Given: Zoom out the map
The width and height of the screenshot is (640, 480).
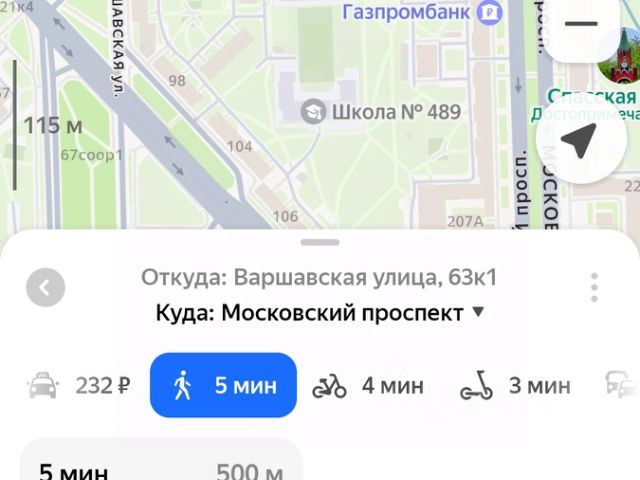Looking at the screenshot, I should tap(581, 24).
